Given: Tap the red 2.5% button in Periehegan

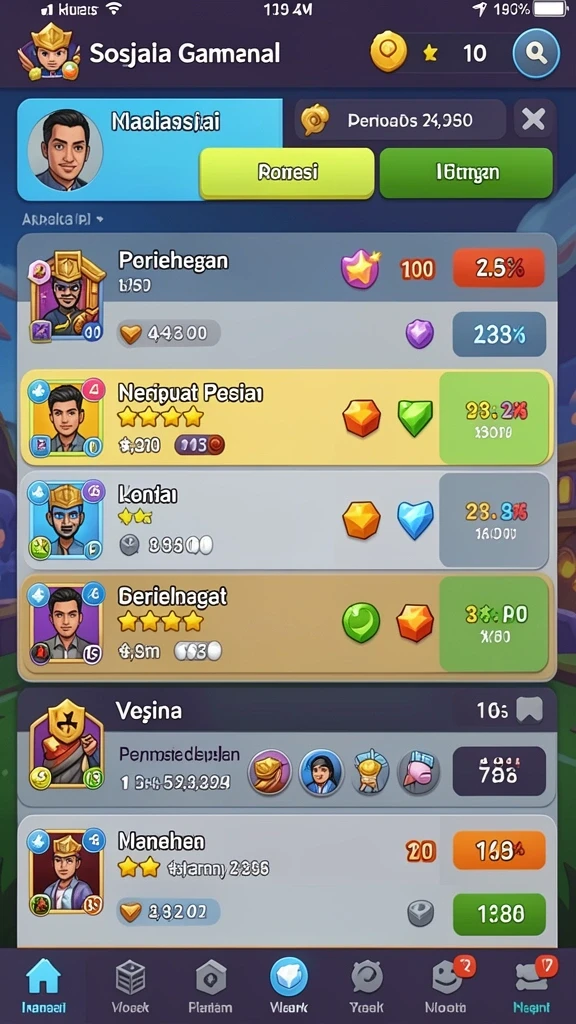Looking at the screenshot, I should pos(499,268).
